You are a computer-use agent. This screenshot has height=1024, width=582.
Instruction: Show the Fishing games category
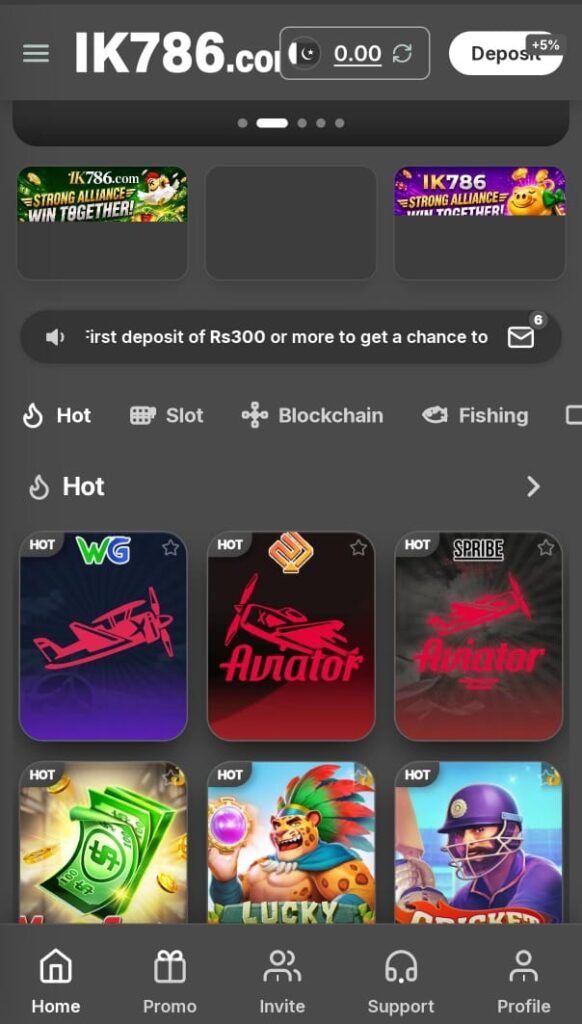(x=475, y=415)
